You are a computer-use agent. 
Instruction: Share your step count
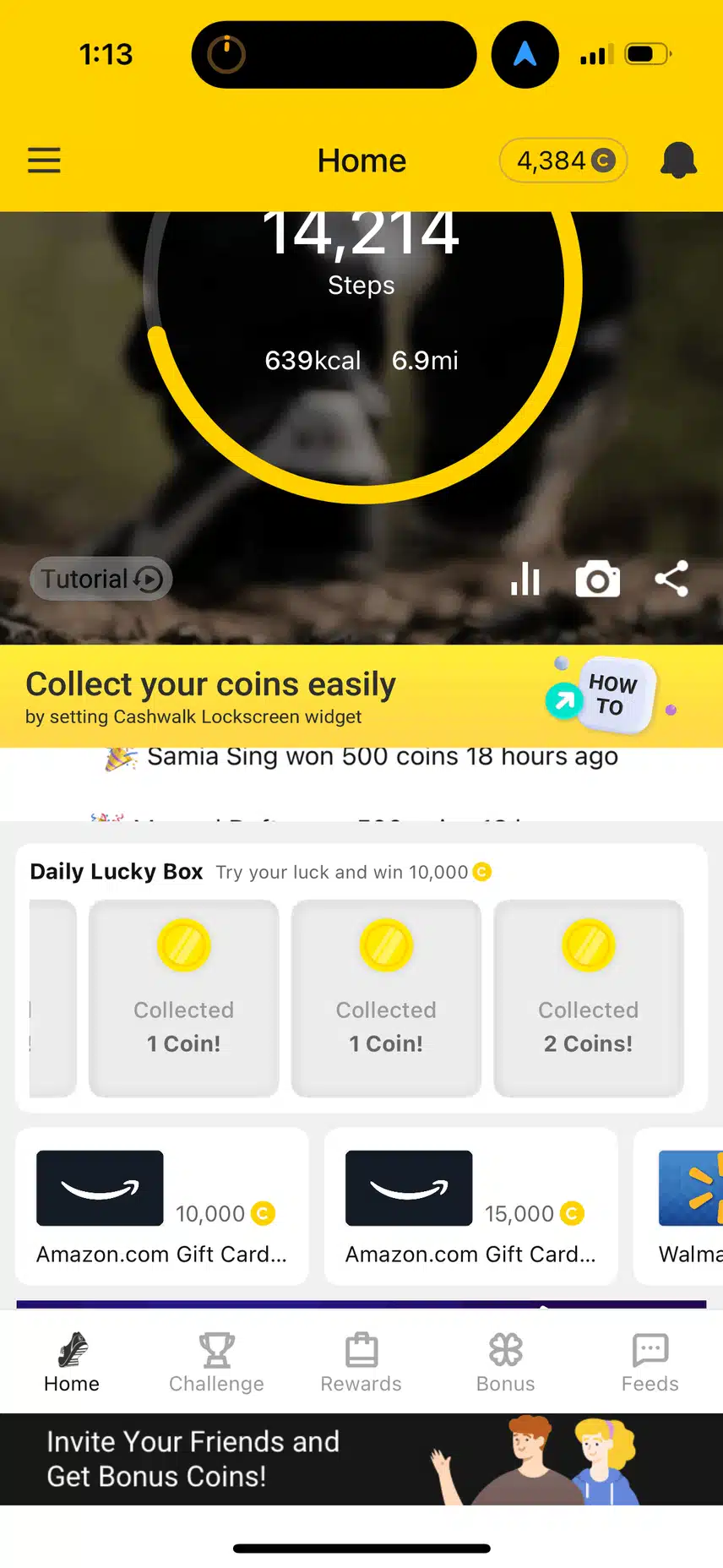[x=671, y=580]
